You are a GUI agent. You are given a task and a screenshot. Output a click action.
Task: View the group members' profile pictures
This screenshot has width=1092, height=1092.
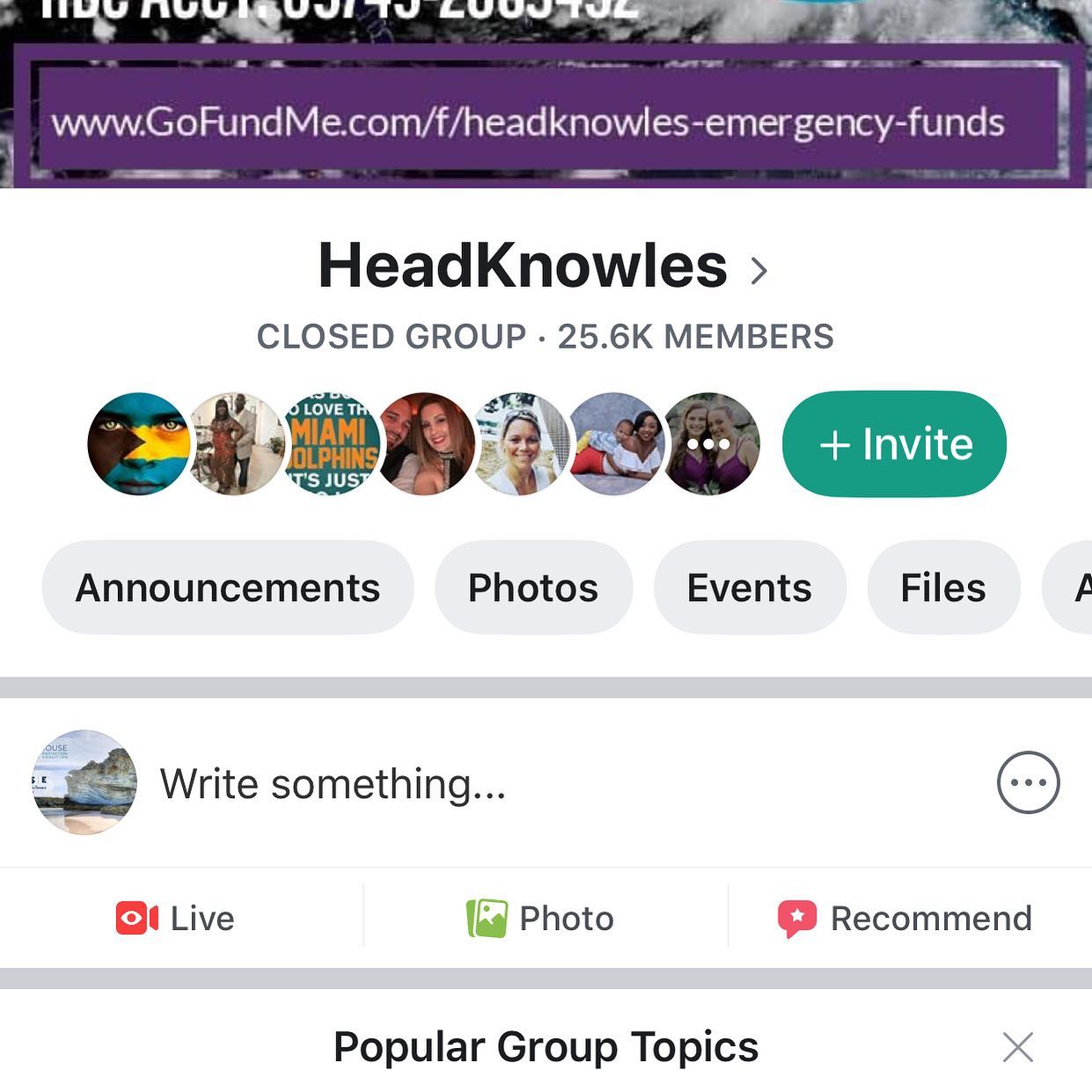click(x=422, y=443)
